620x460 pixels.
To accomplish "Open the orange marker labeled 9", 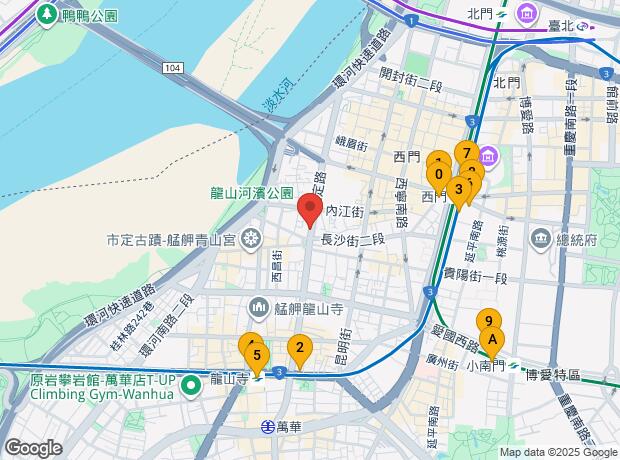I will 489,320.
